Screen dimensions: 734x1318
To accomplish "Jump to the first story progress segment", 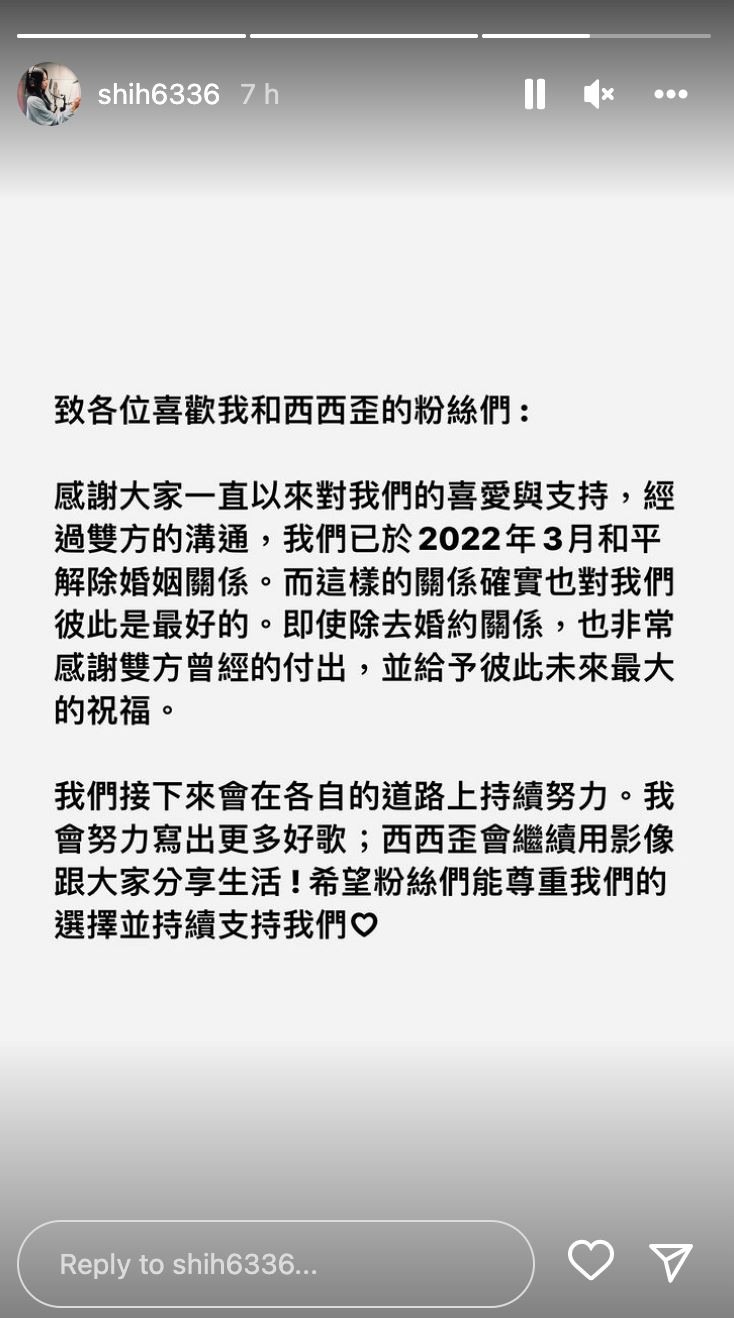I will pyautogui.click(x=130, y=34).
